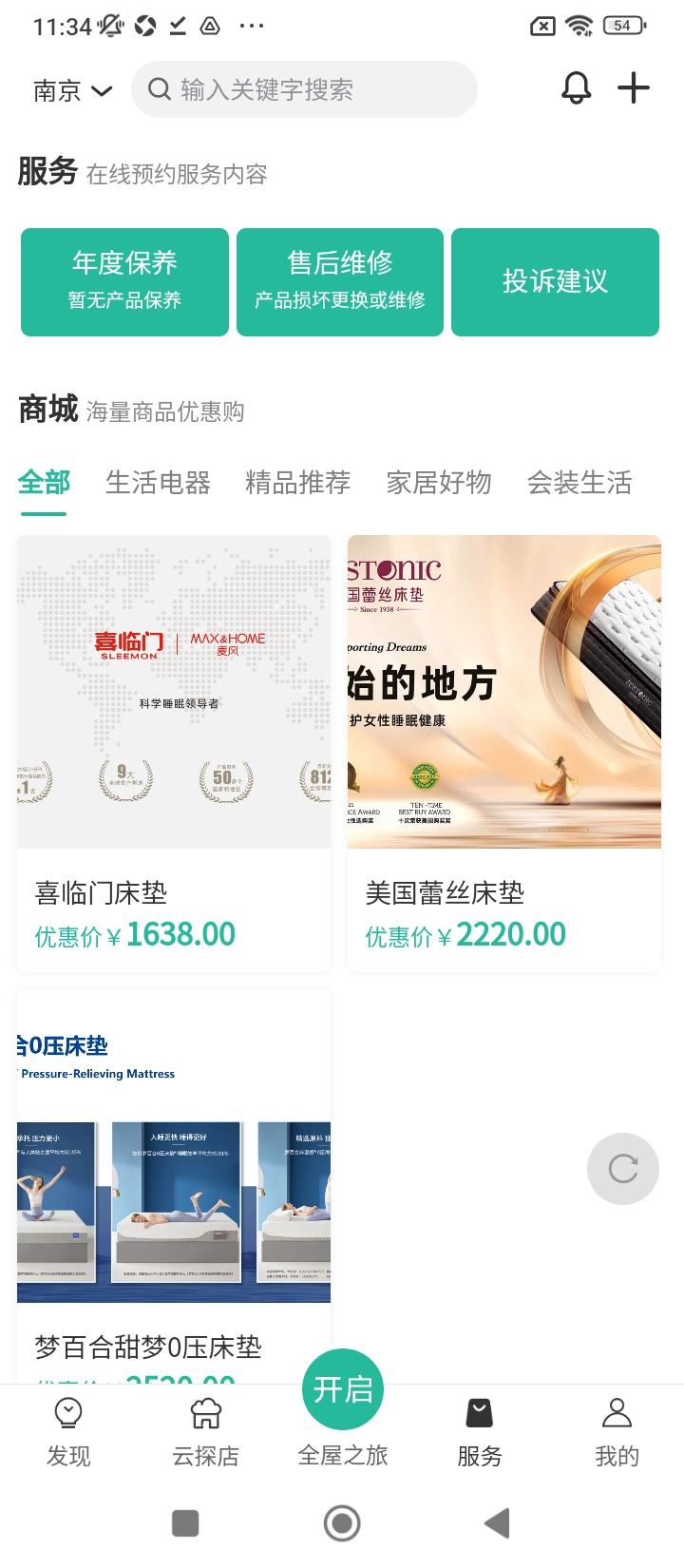The image size is (684, 1568).
Task: Switch to 精品推荐 tab
Action: point(298,483)
